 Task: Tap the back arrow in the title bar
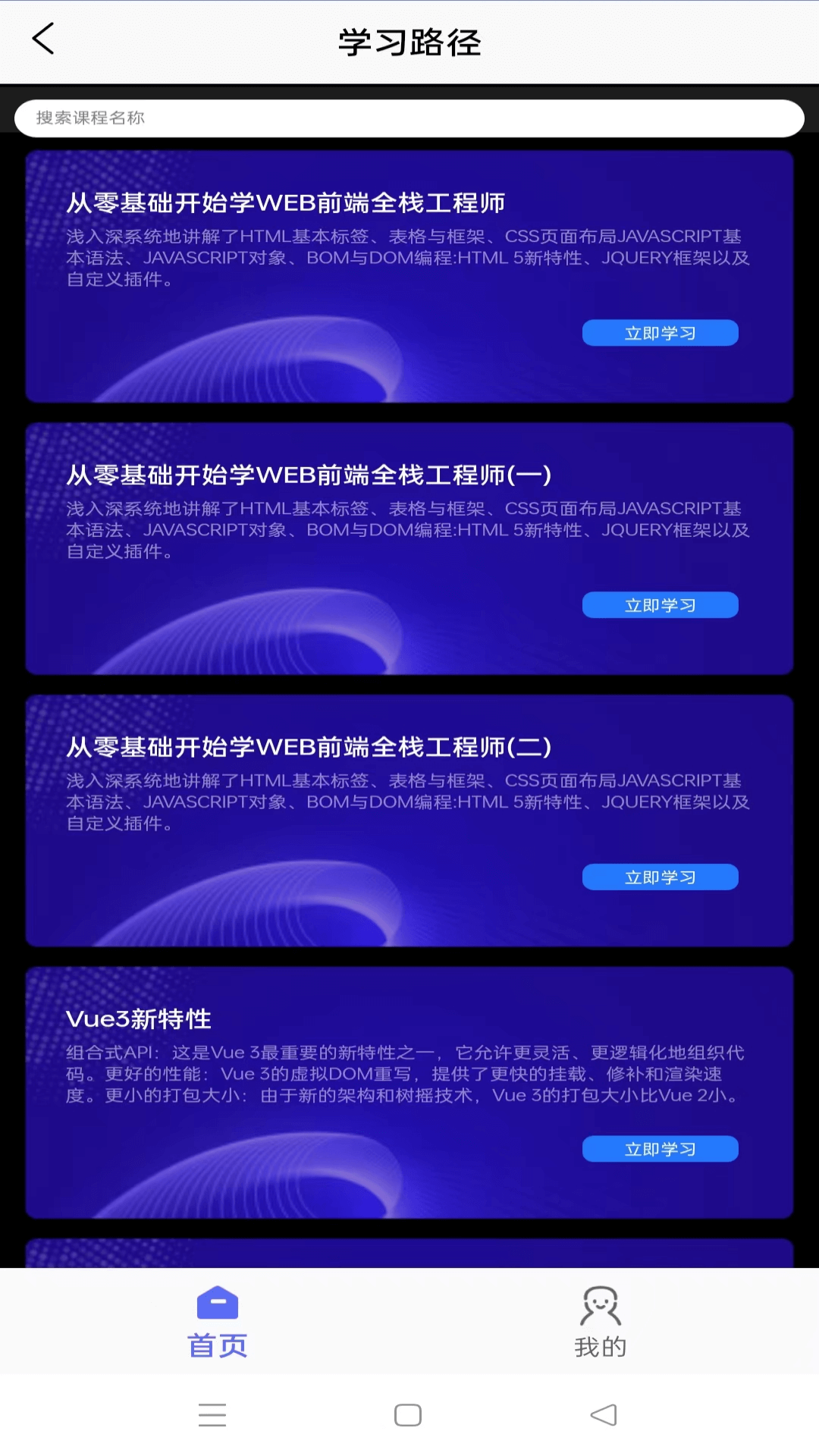tap(43, 39)
